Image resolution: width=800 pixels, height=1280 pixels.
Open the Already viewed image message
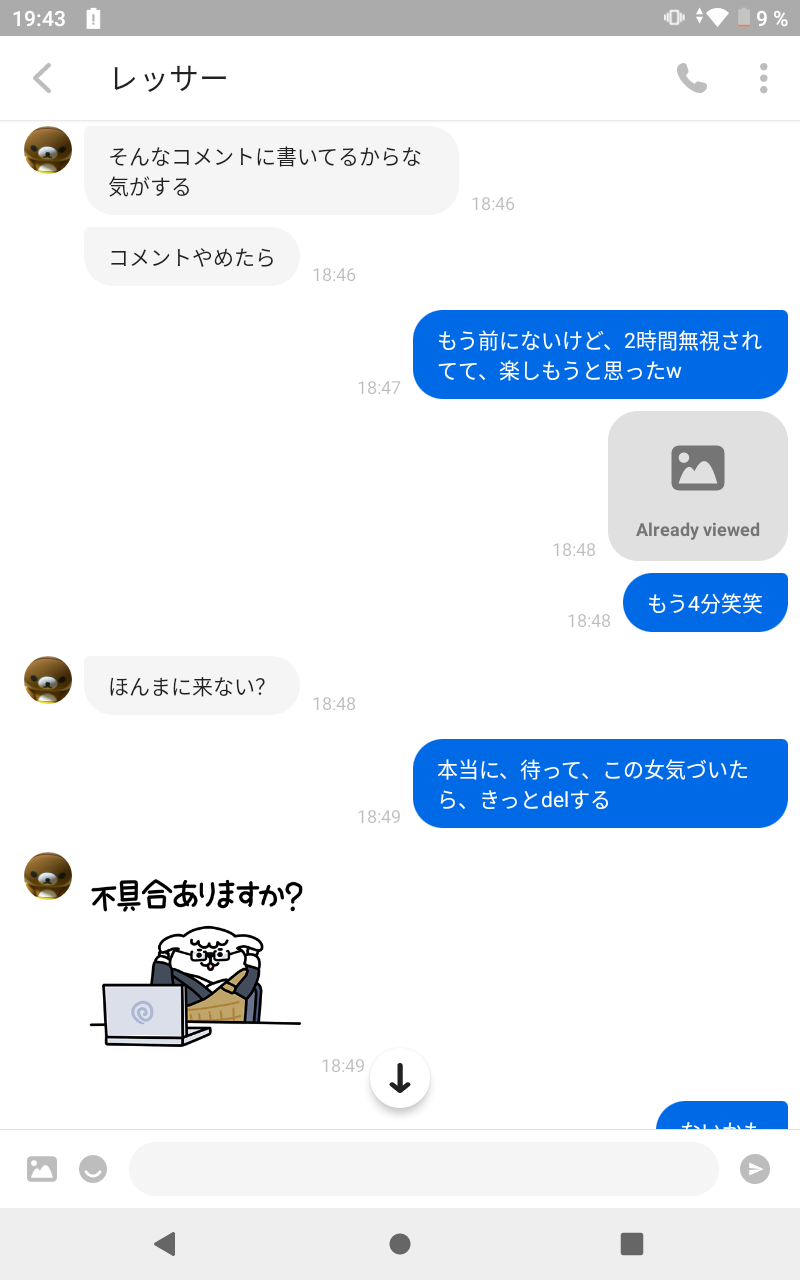point(698,486)
